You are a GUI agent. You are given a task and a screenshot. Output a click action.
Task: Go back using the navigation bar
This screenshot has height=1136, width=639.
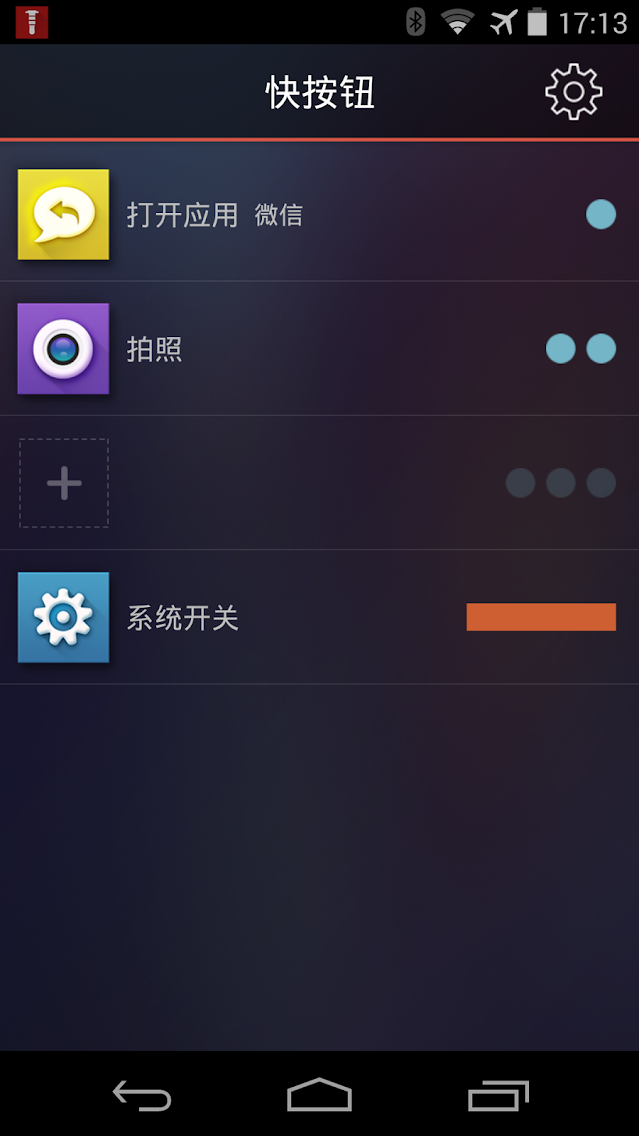coord(141,1096)
